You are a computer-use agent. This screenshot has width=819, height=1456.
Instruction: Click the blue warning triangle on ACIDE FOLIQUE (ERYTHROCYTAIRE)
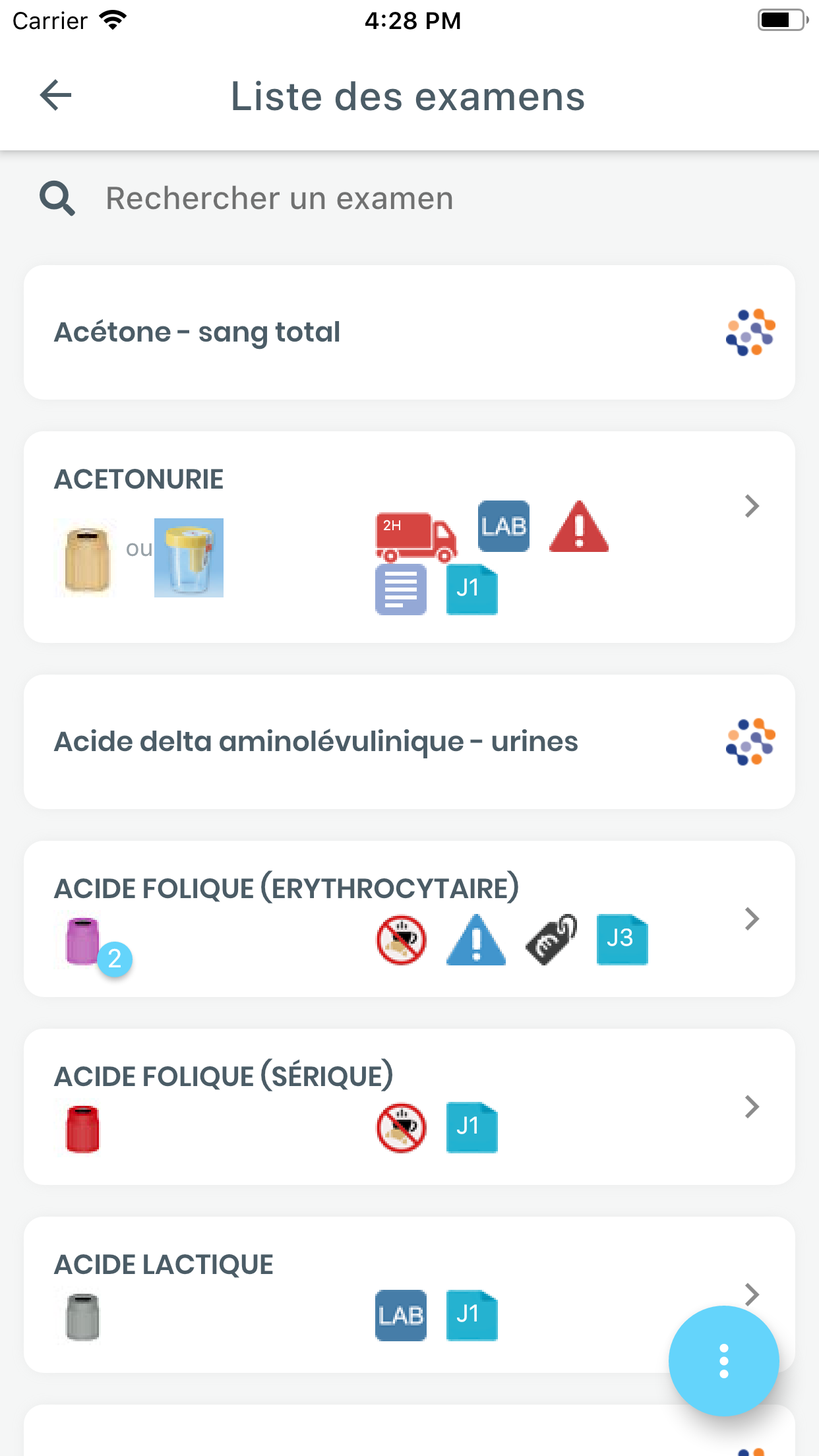click(475, 941)
